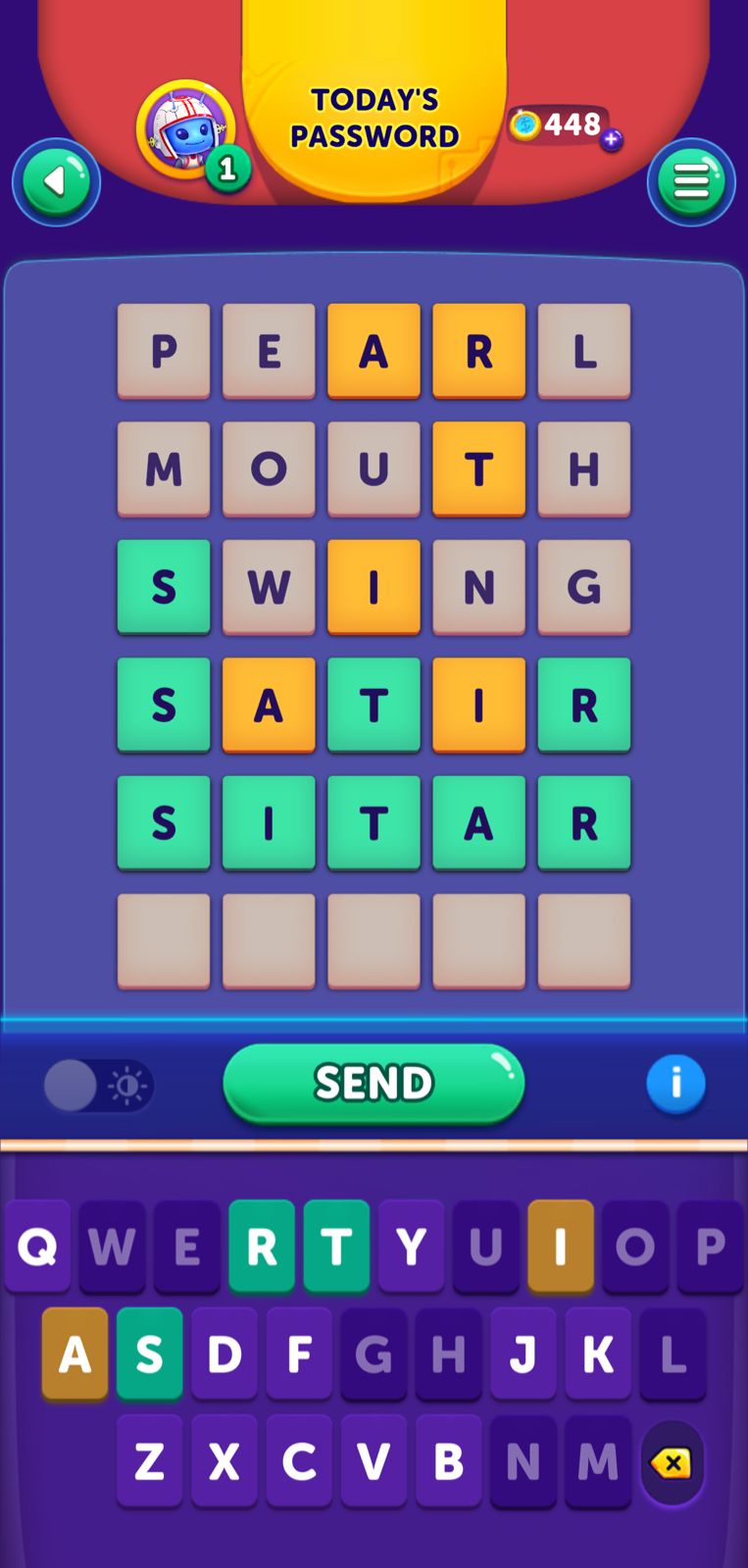Enter the letter D
The height and width of the screenshot is (1568, 748).
(x=224, y=1354)
